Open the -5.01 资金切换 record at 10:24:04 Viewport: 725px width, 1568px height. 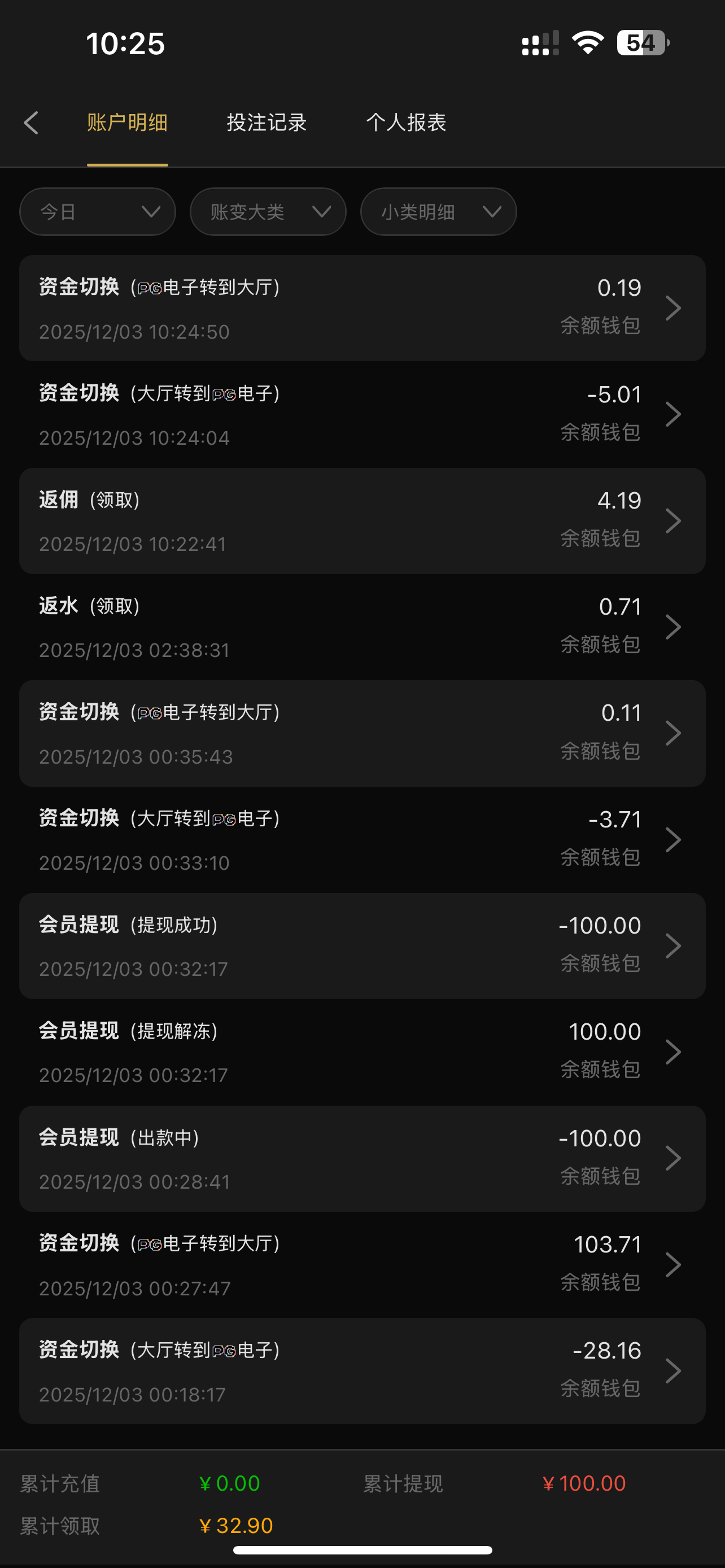pos(362,414)
